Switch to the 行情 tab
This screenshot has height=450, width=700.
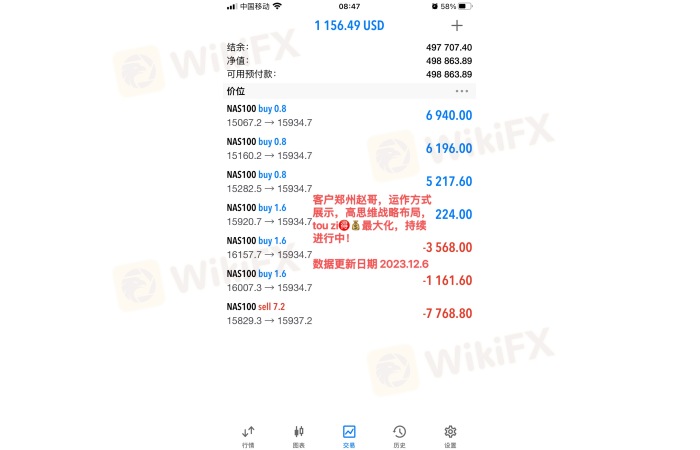click(x=248, y=436)
